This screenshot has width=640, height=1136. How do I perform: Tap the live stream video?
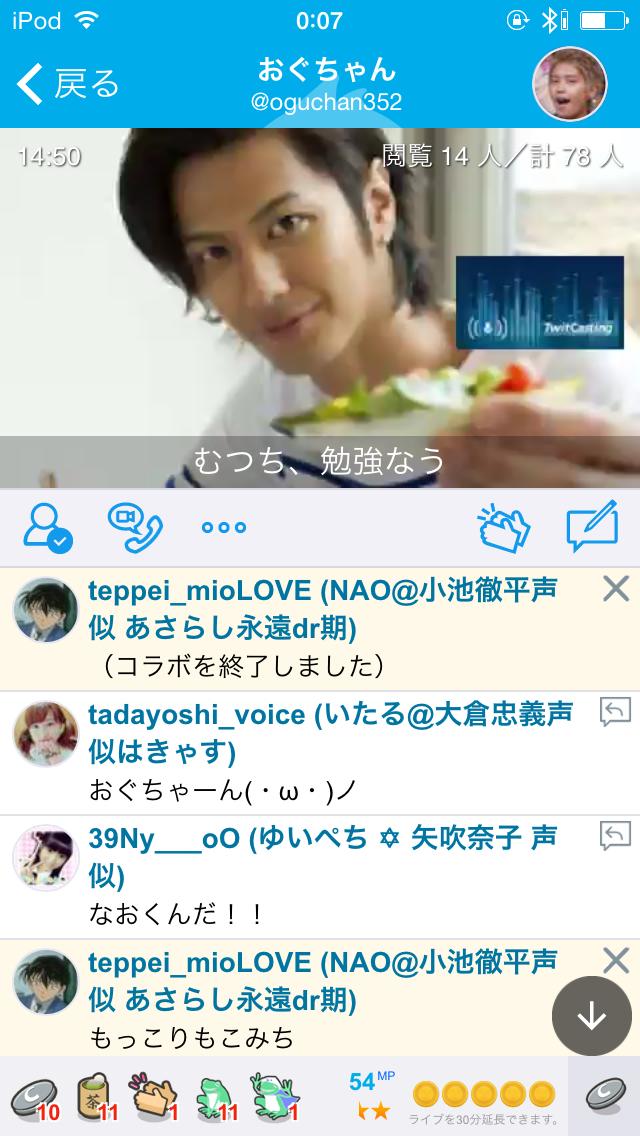point(320,300)
